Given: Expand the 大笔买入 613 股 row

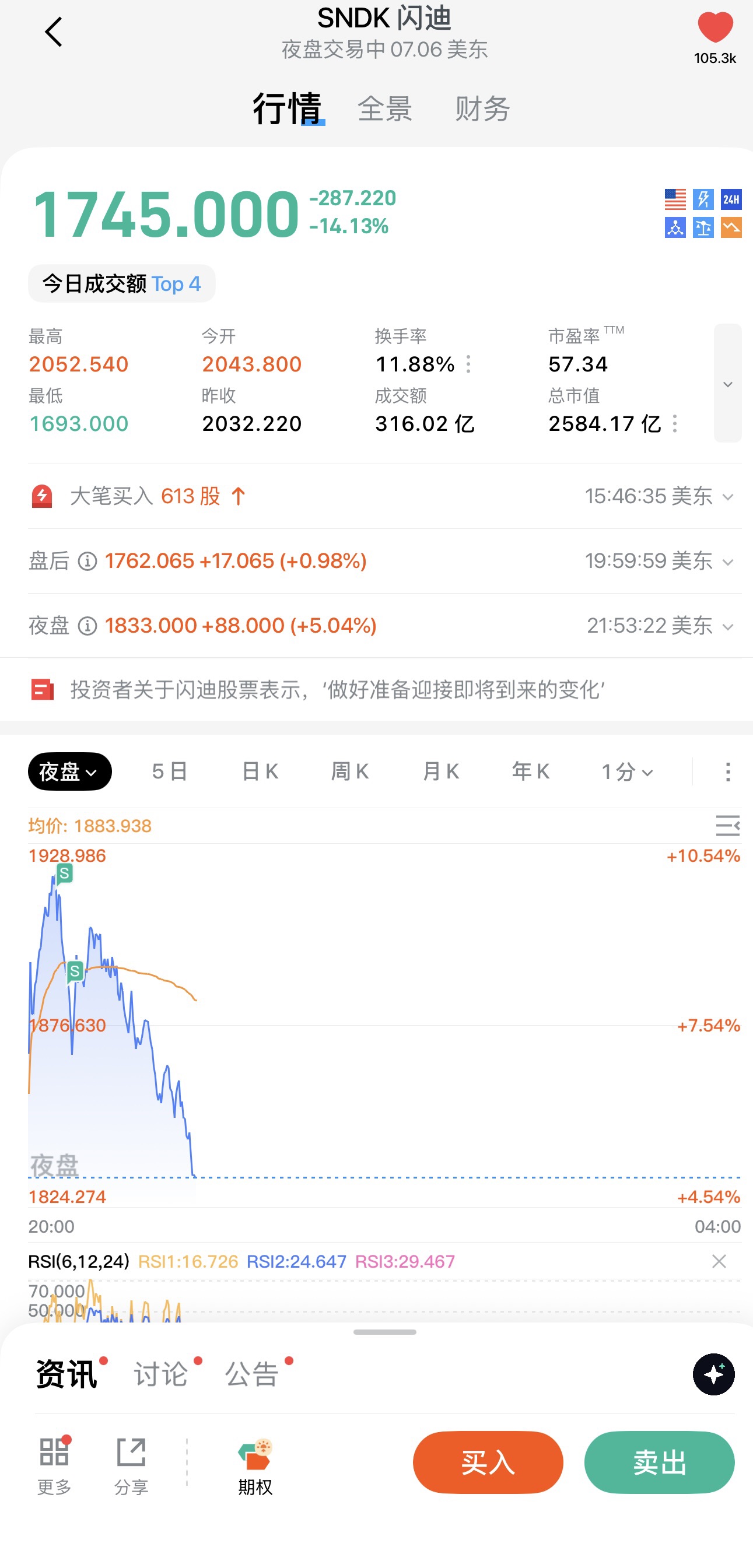Looking at the screenshot, I should click(385, 496).
